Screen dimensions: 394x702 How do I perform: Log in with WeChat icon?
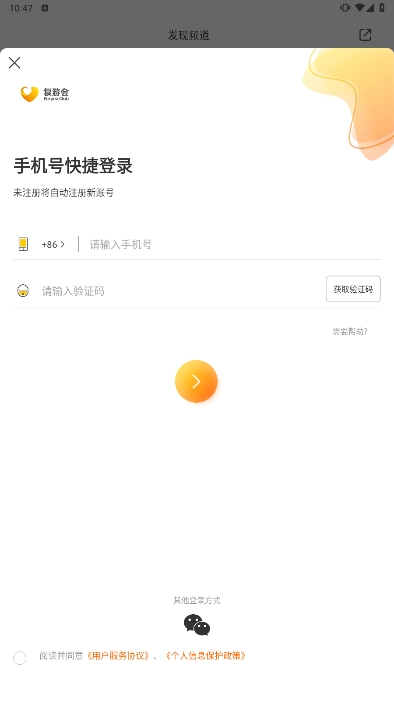[197, 625]
